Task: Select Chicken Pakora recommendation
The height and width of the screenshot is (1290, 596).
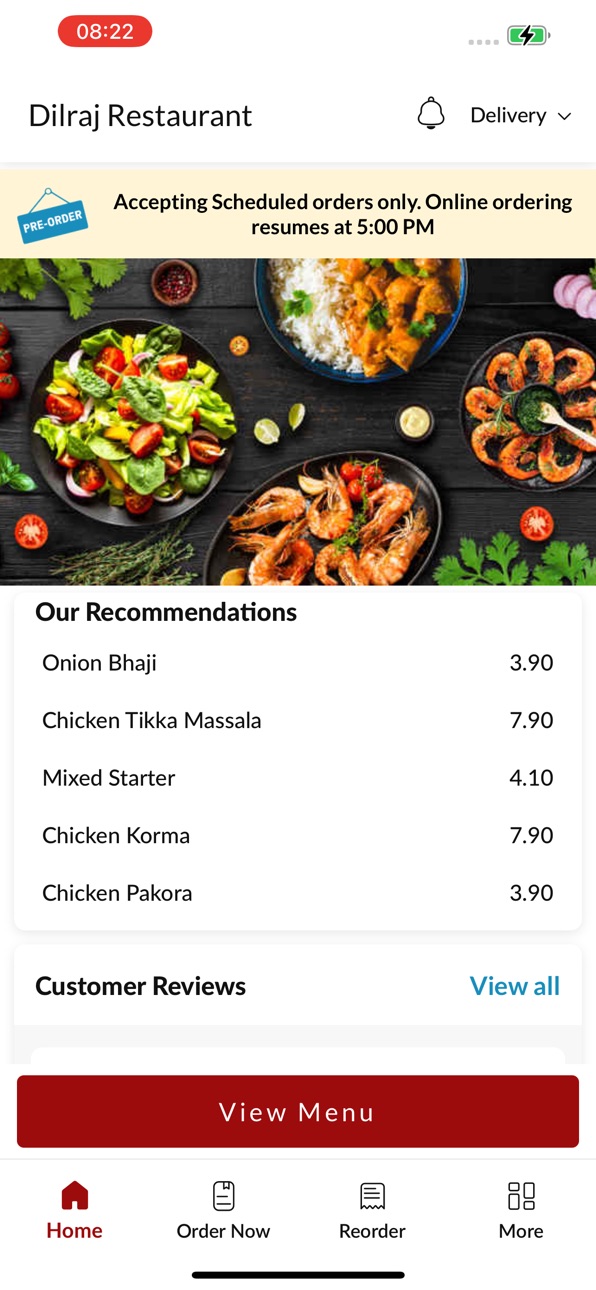Action: (x=298, y=893)
